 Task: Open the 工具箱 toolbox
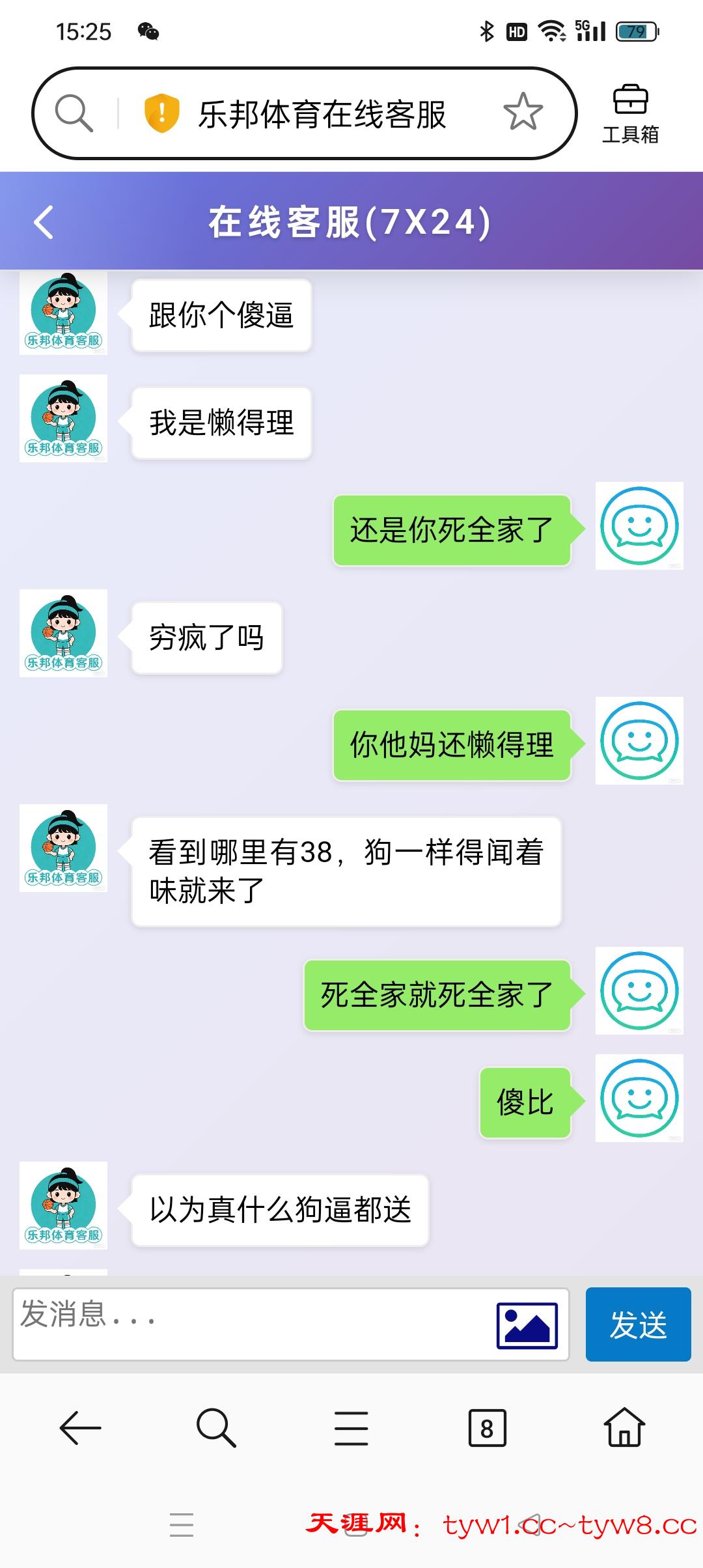(x=630, y=114)
